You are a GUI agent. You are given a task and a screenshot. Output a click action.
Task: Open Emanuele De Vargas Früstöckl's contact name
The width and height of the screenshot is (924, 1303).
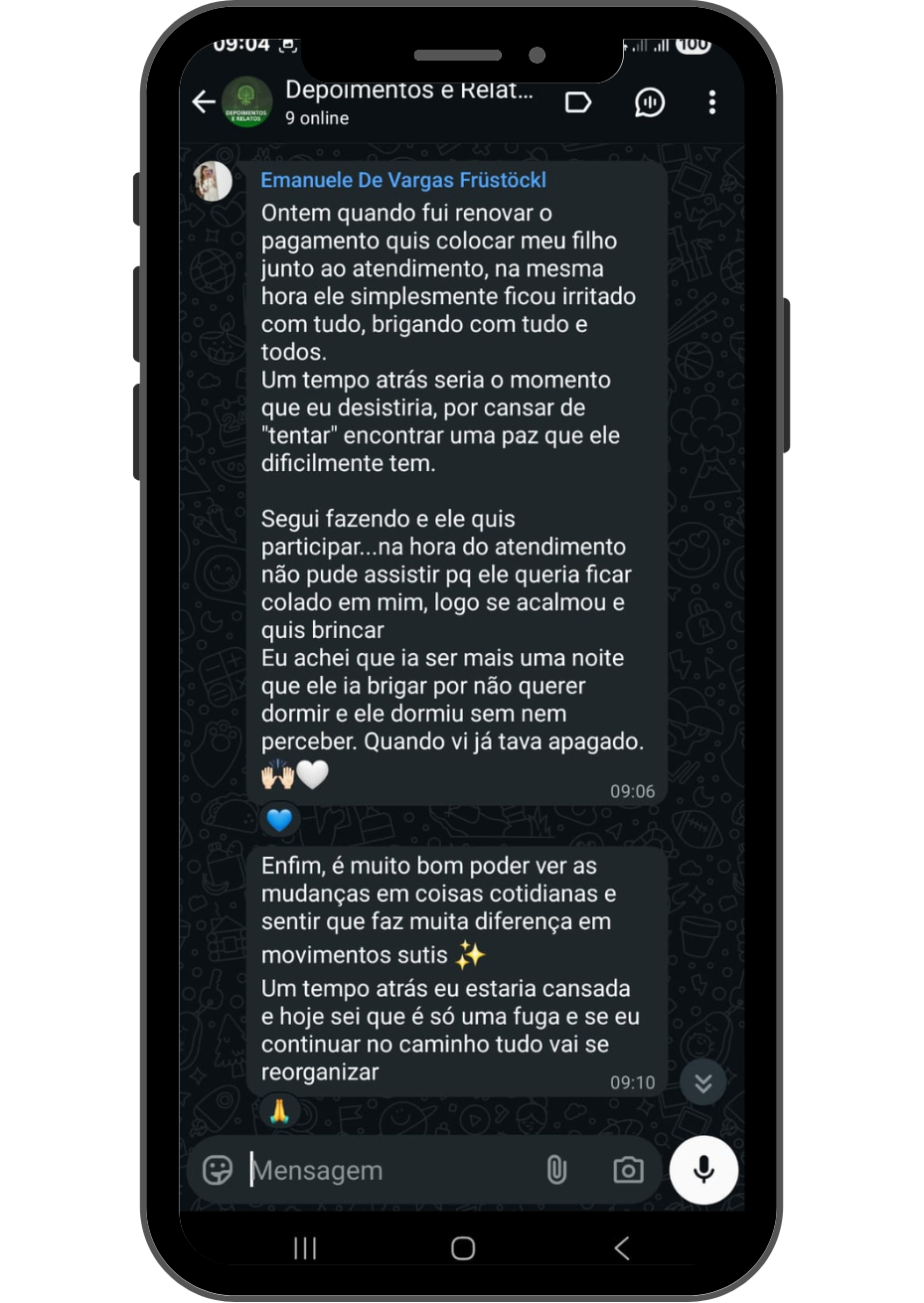click(402, 180)
